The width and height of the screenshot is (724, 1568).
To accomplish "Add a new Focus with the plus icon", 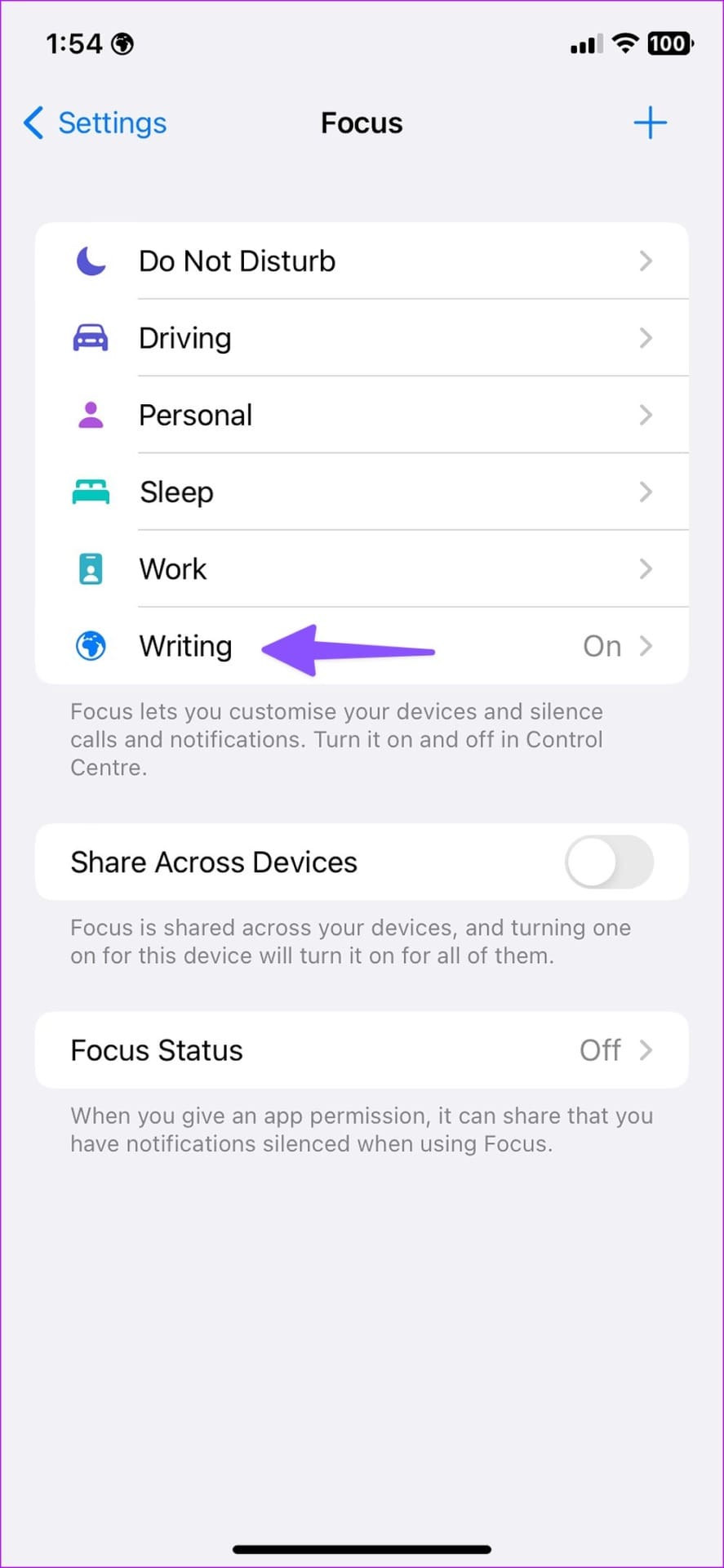I will 650,123.
